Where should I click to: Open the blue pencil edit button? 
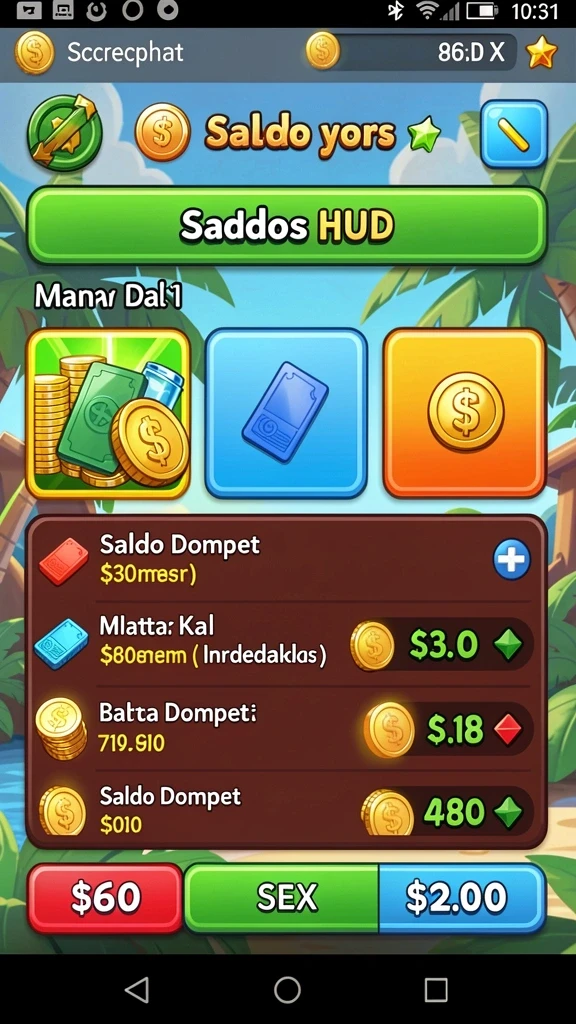point(514,135)
